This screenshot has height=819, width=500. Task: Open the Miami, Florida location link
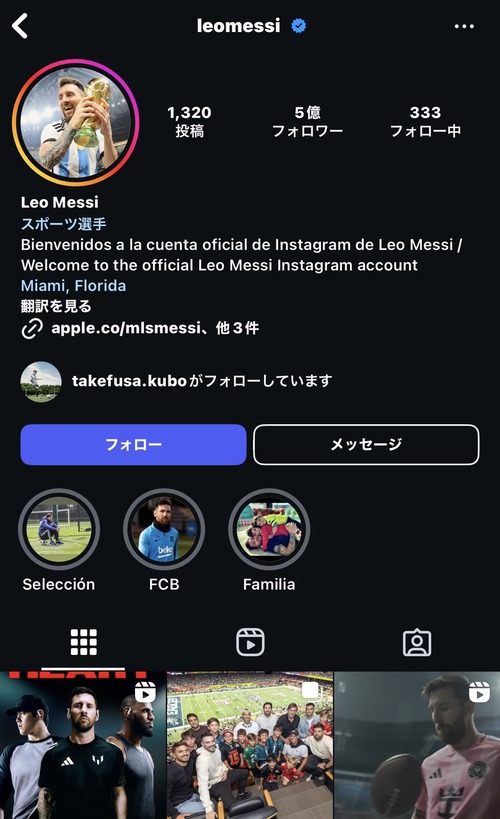73,286
